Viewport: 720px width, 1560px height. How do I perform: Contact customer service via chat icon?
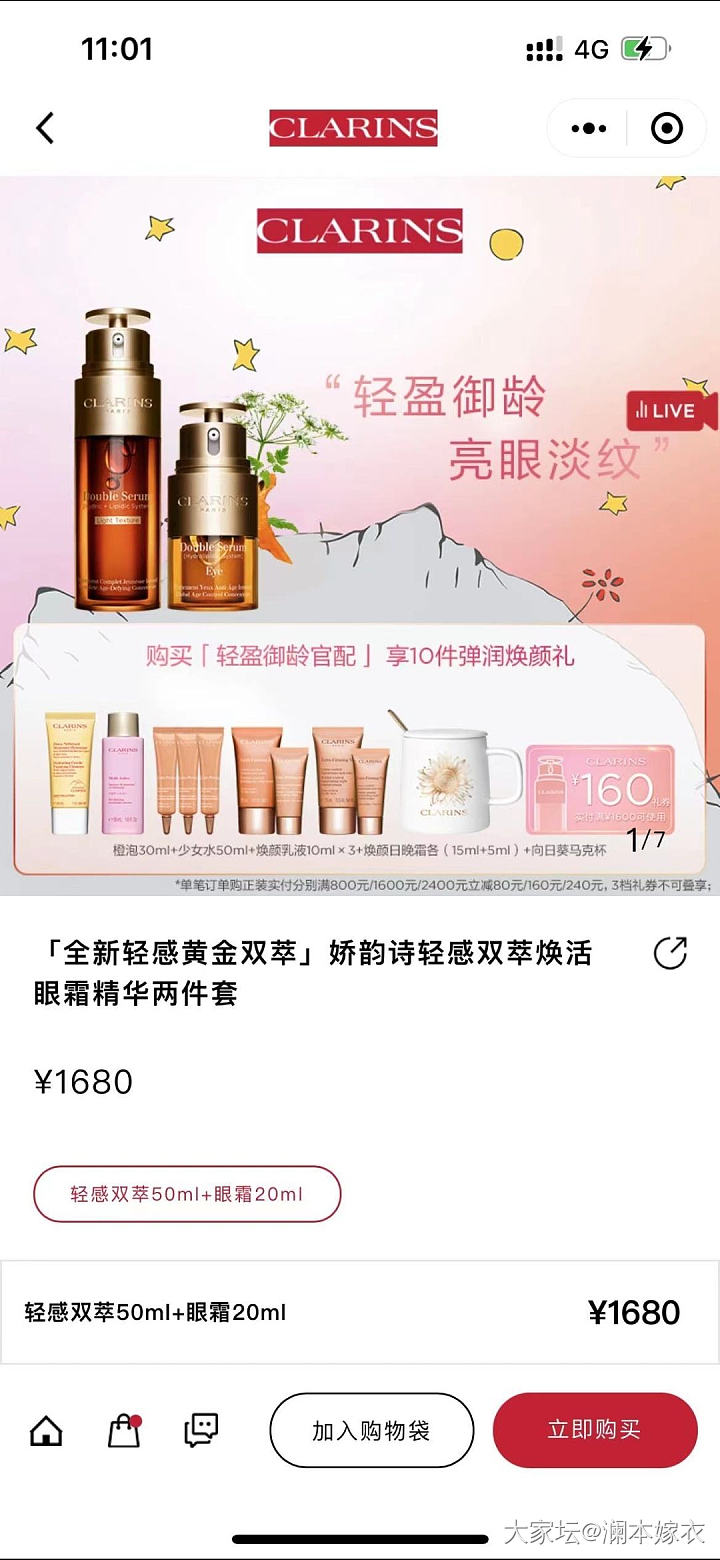[201, 1431]
